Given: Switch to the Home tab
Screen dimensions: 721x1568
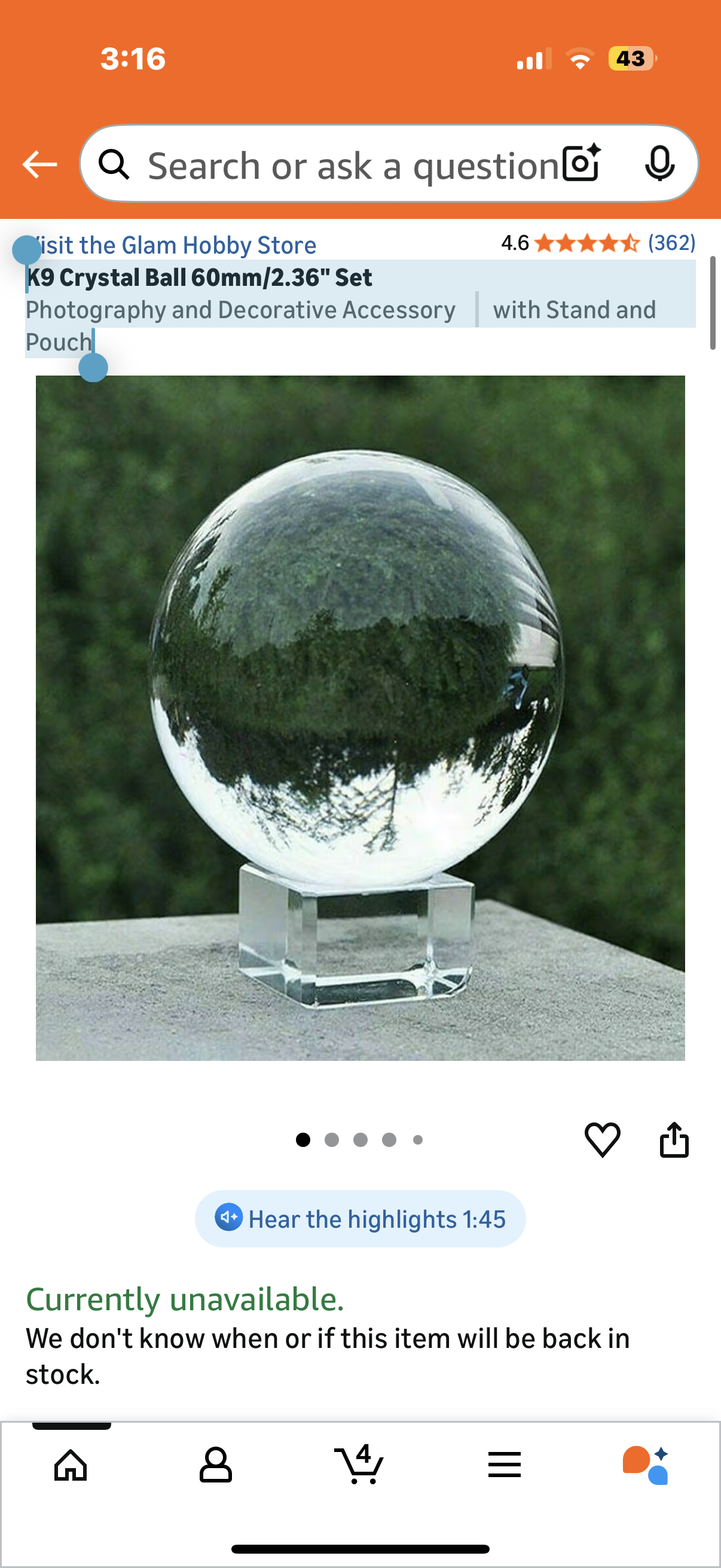Looking at the screenshot, I should coord(71,1465).
